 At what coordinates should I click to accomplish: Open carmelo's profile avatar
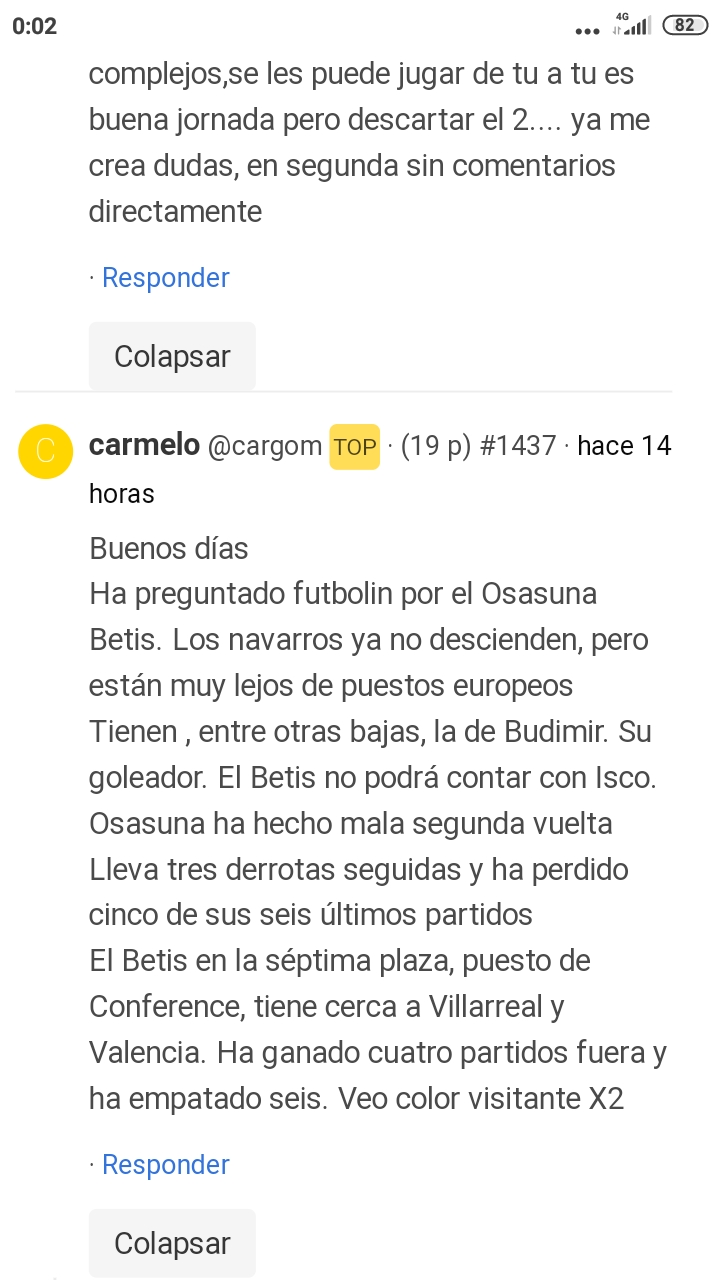coord(46,451)
